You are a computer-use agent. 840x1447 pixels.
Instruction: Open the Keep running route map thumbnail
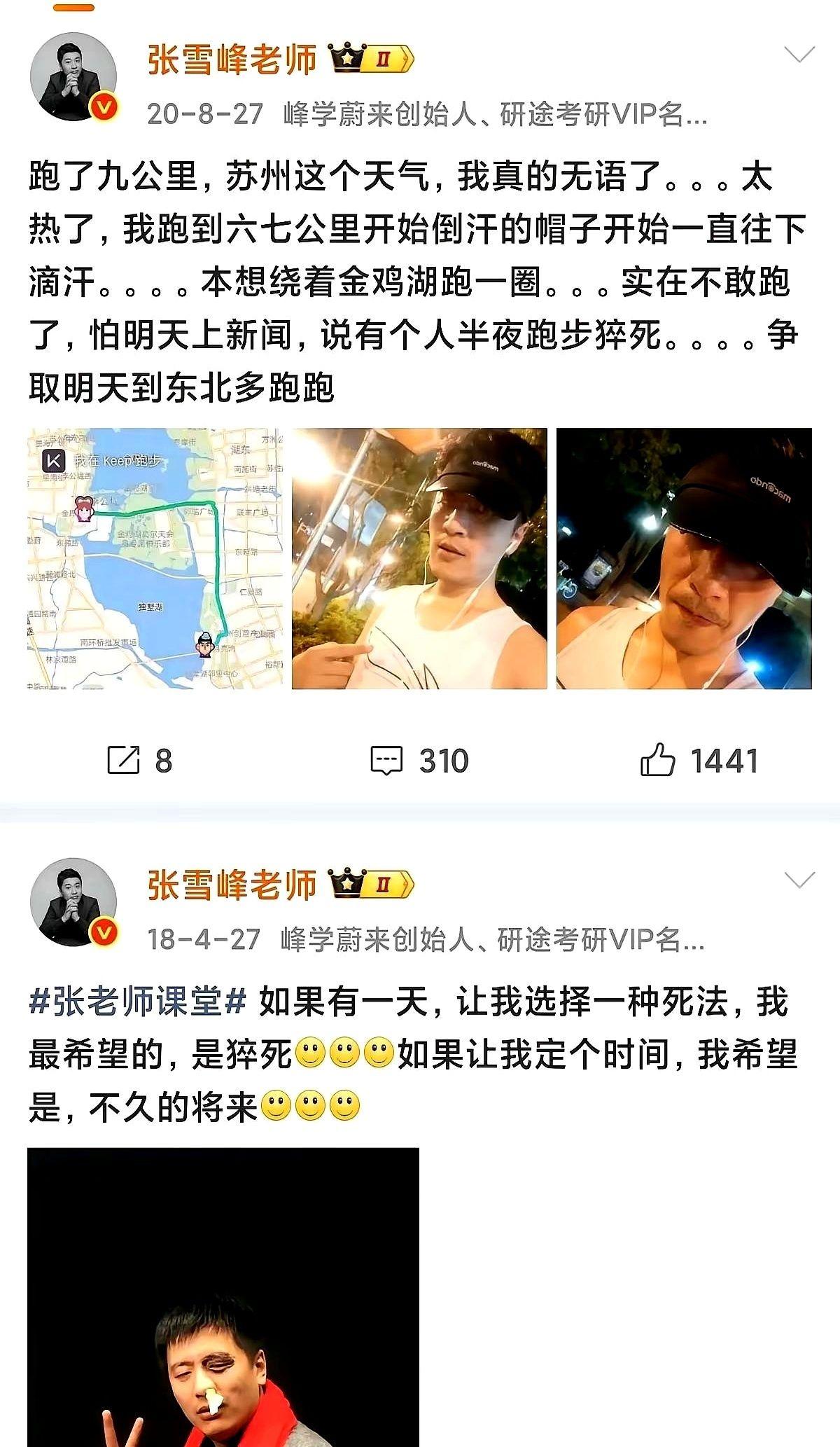coord(155,558)
